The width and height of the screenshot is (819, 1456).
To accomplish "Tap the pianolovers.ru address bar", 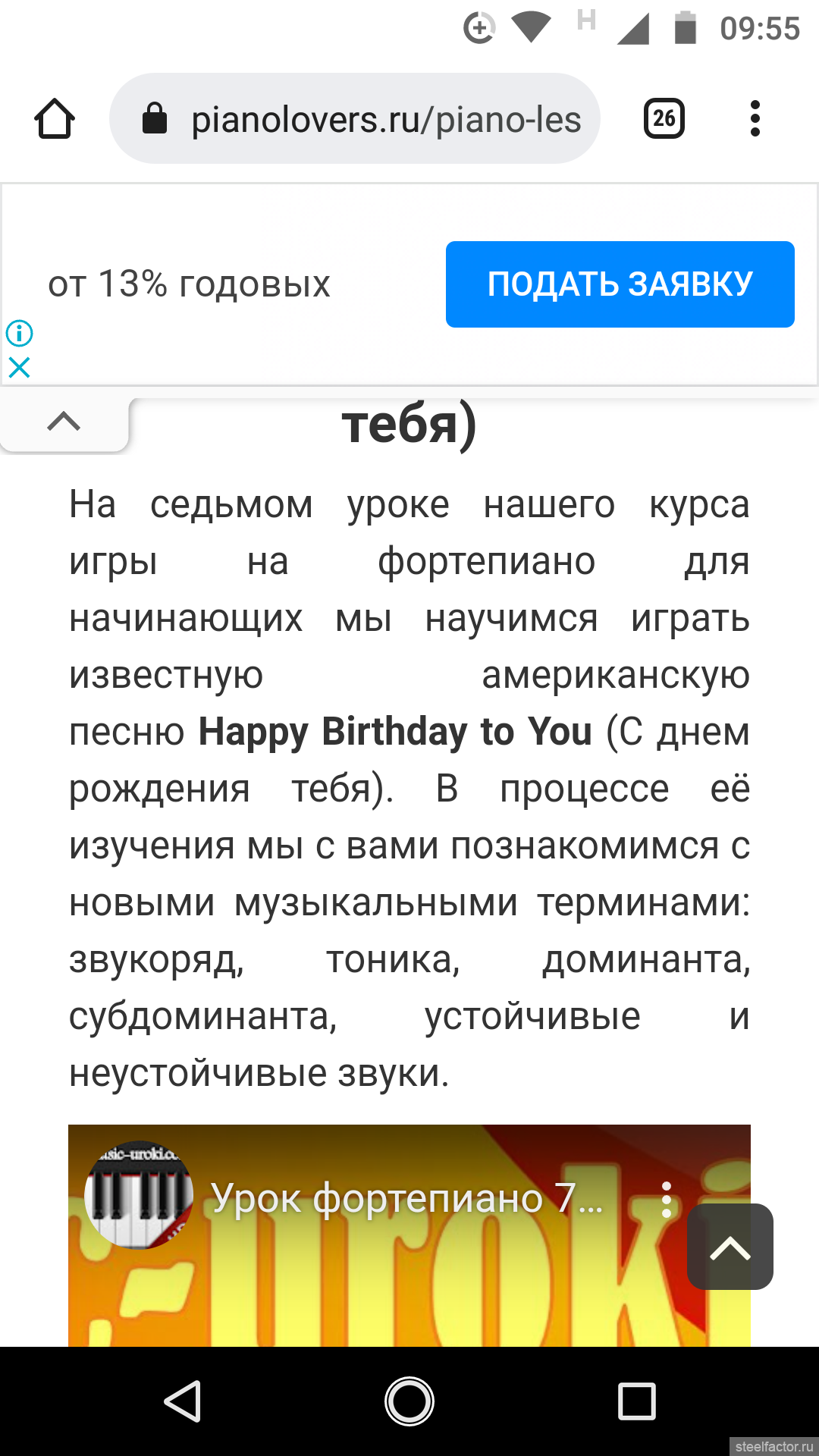I will (355, 118).
